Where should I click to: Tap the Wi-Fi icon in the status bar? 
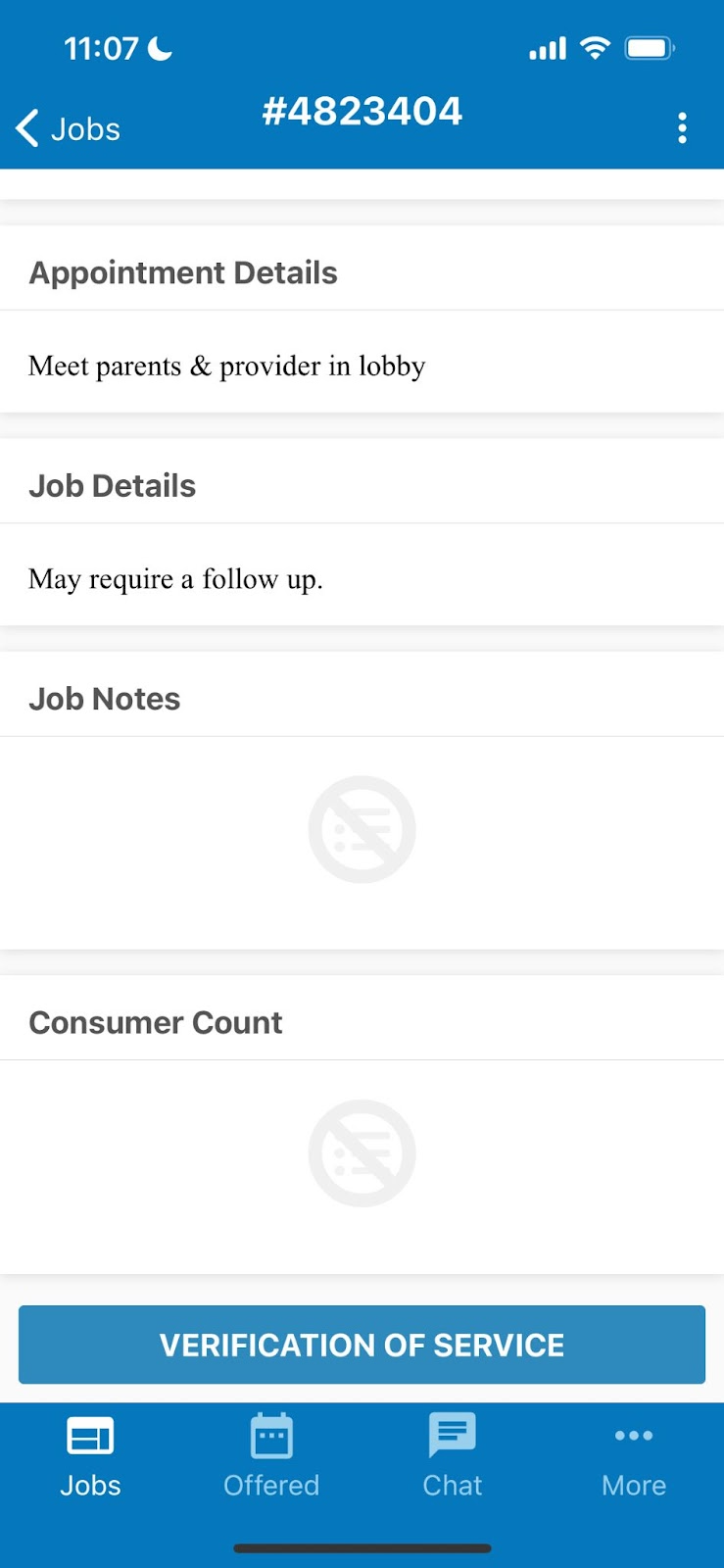tap(596, 46)
